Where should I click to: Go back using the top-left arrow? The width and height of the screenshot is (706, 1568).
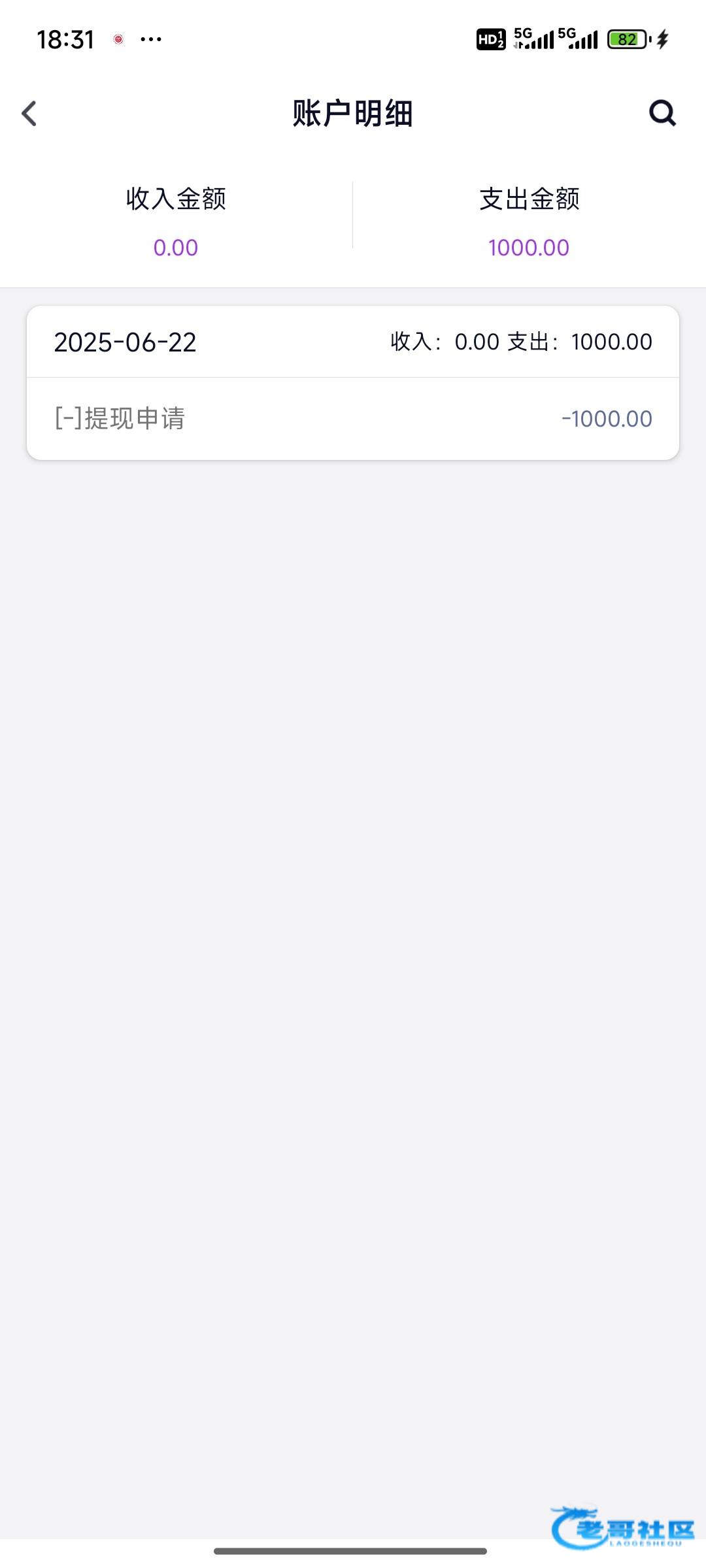tap(29, 113)
